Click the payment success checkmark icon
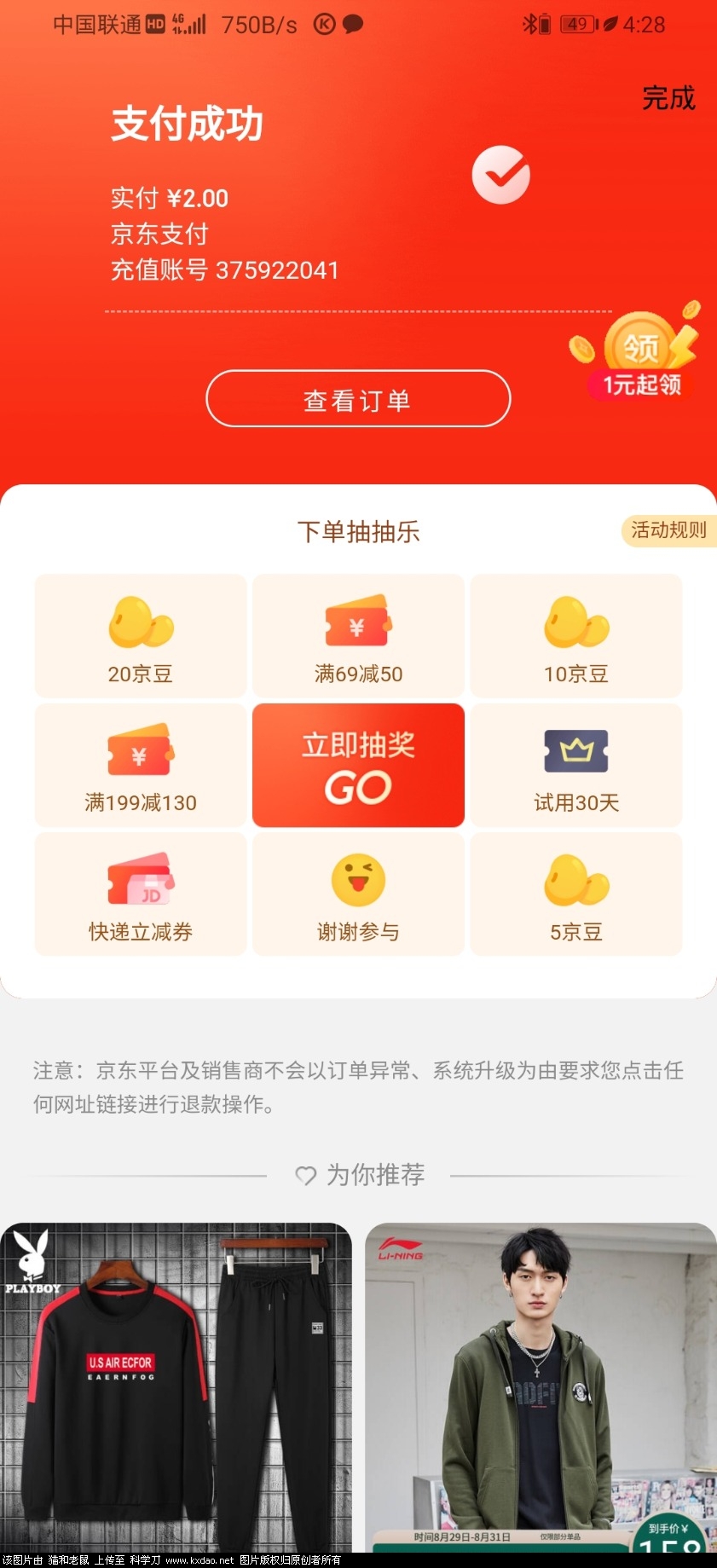The image size is (717, 1568). click(x=501, y=174)
